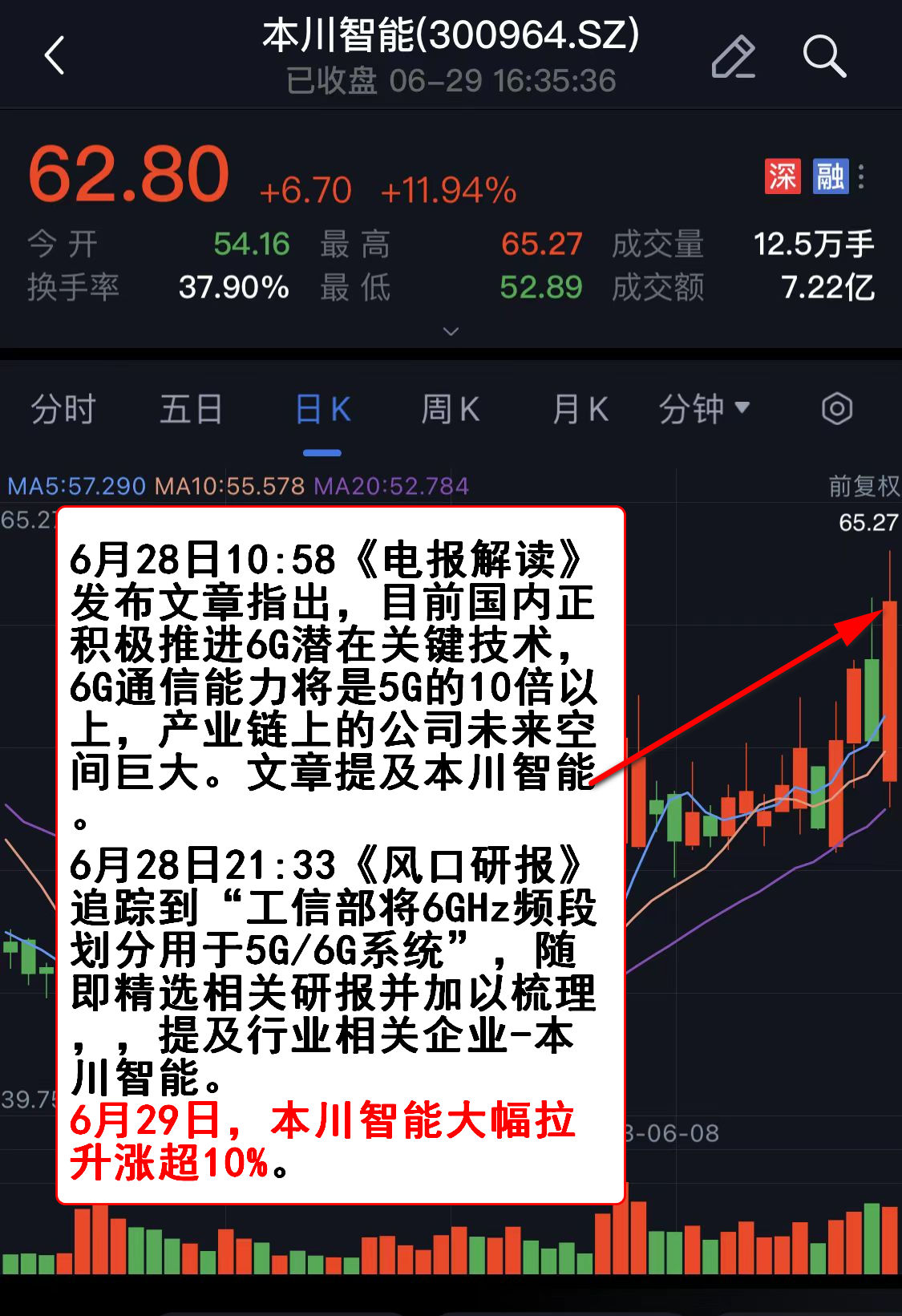
Task: Go back from the stock detail page
Action: pos(55,56)
